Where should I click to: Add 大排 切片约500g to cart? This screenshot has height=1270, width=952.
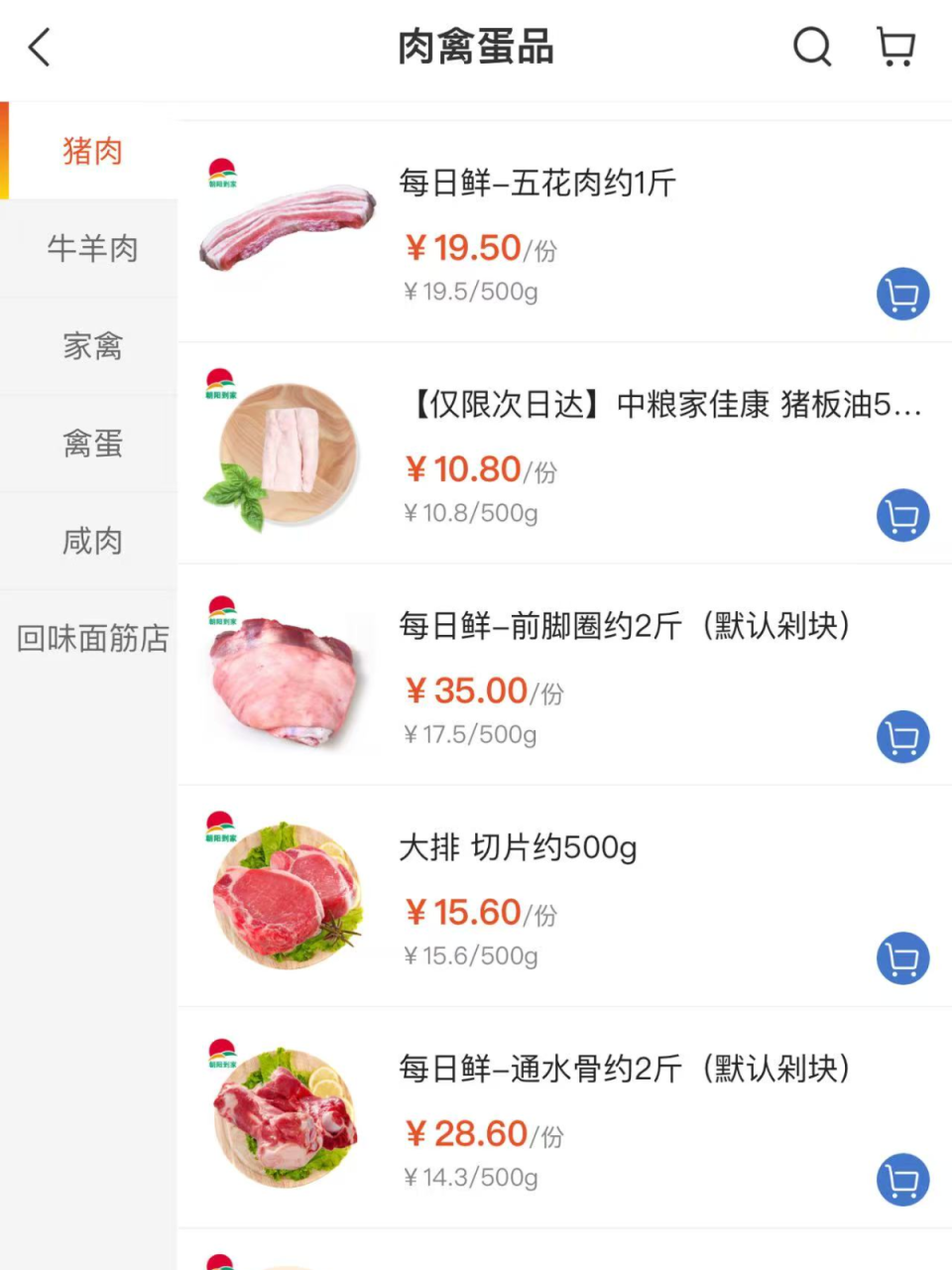901,958
